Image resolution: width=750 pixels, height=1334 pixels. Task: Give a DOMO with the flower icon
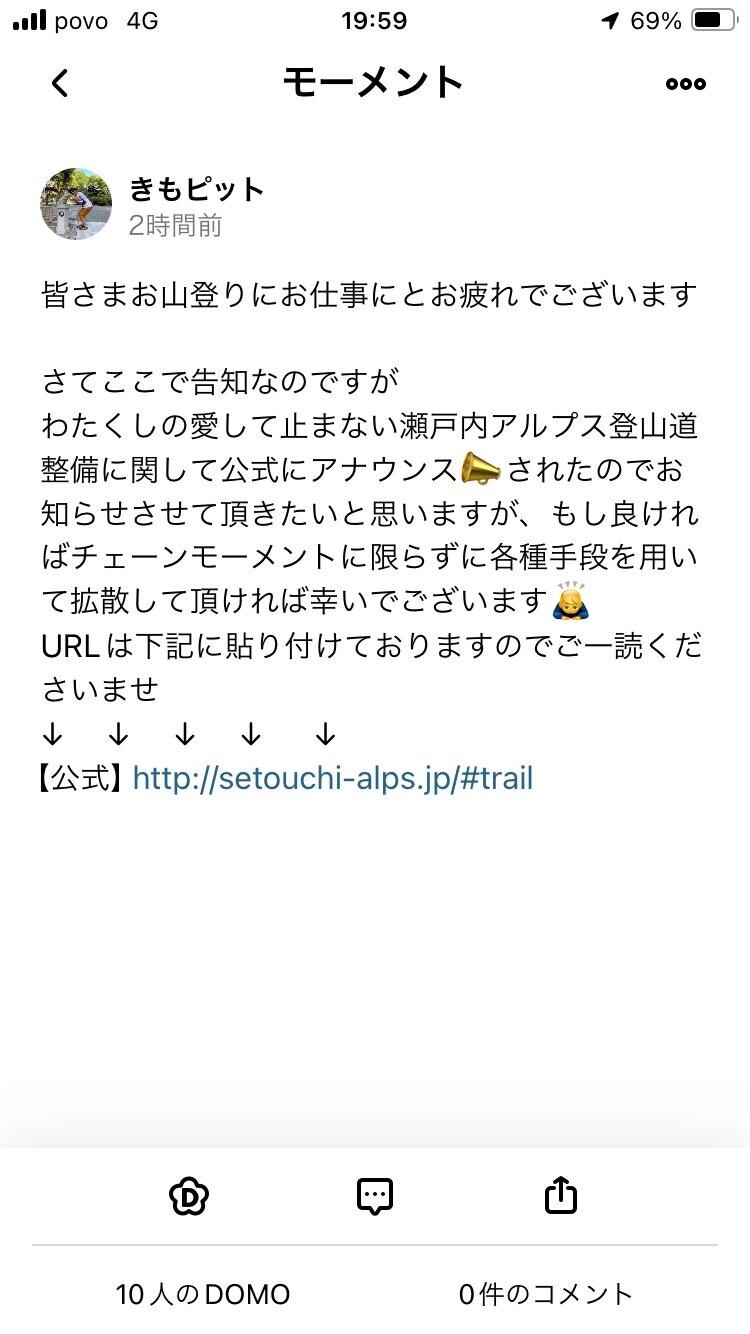(188, 1196)
